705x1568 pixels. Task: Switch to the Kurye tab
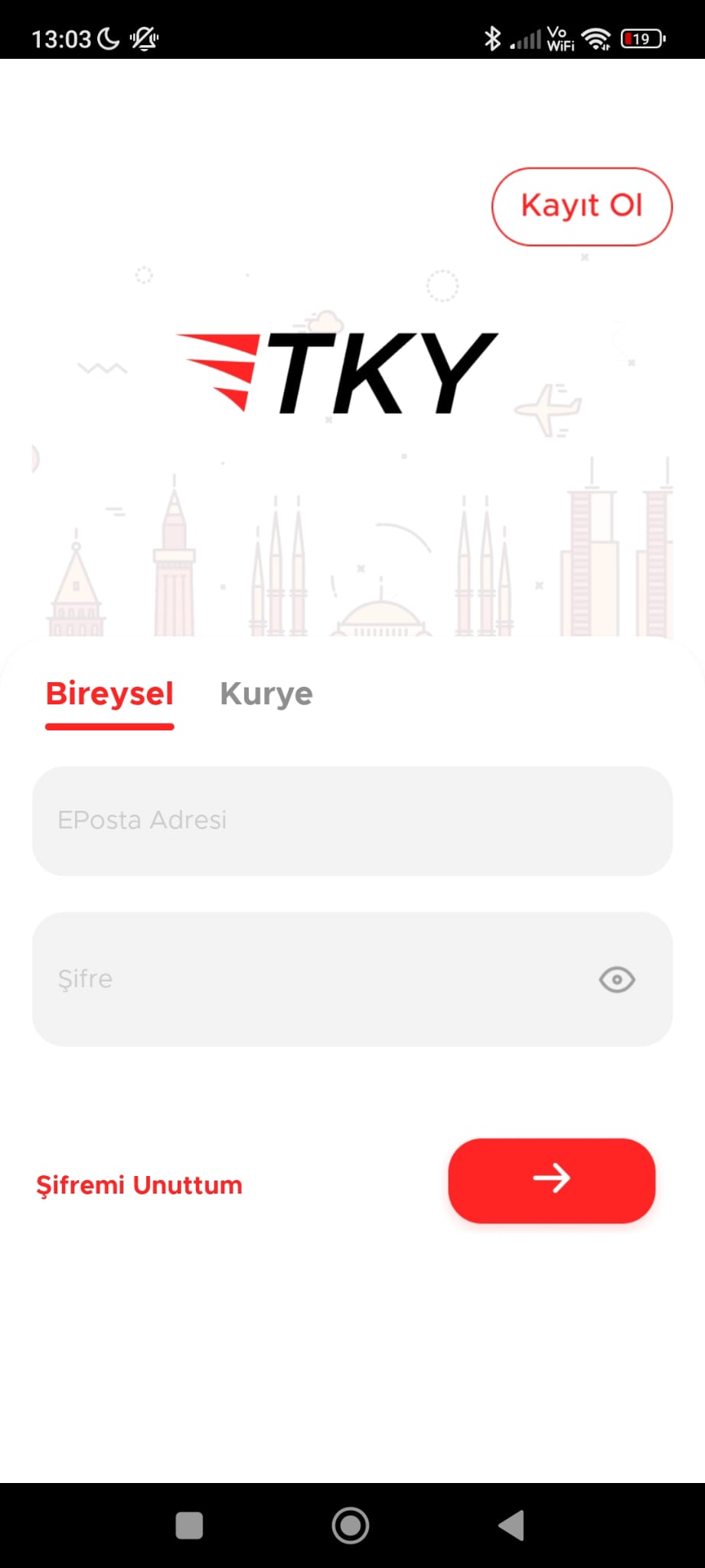coord(266,694)
